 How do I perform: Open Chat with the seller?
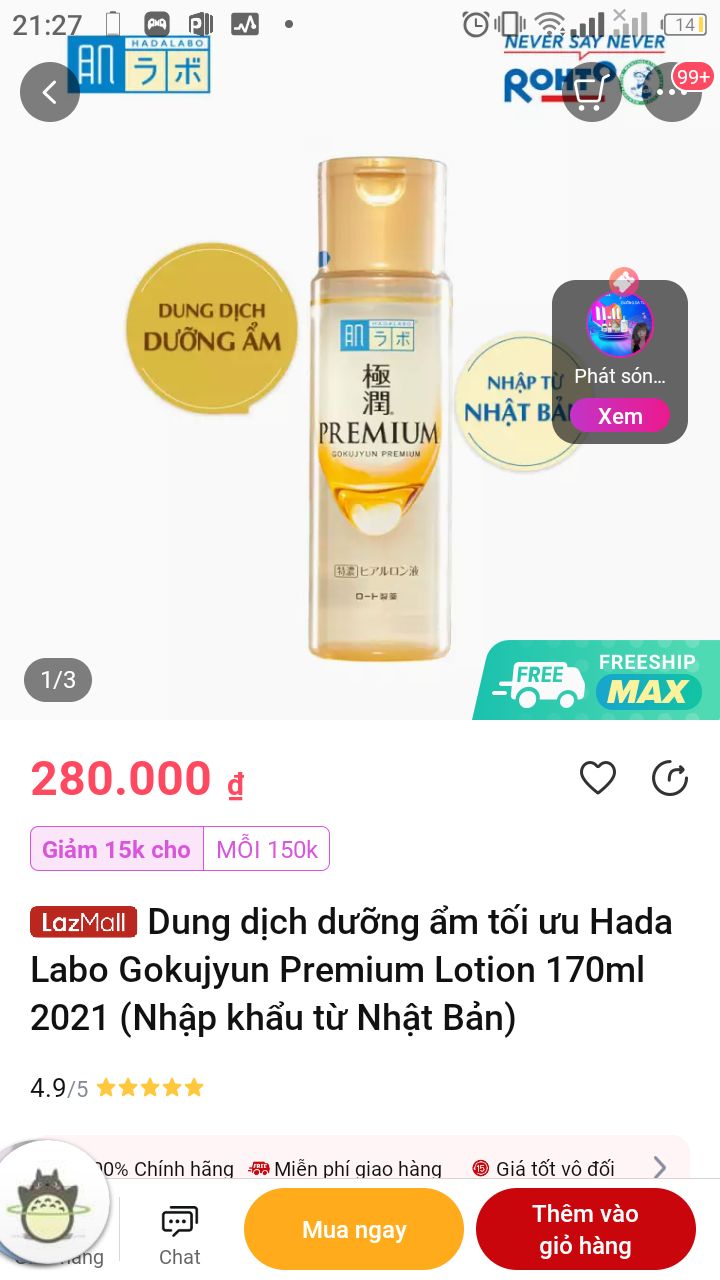[180, 1234]
